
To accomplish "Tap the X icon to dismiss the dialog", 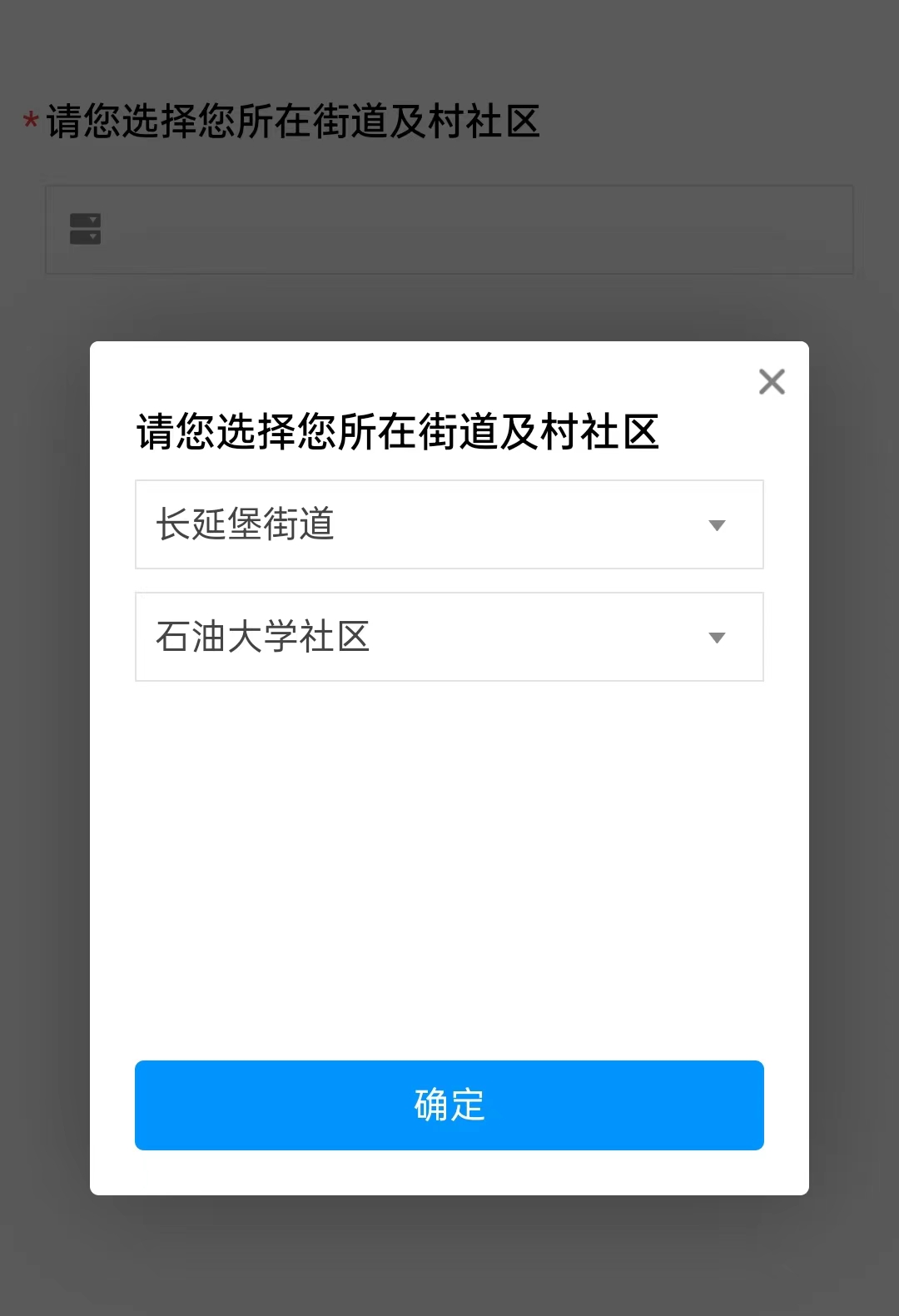I will (771, 380).
